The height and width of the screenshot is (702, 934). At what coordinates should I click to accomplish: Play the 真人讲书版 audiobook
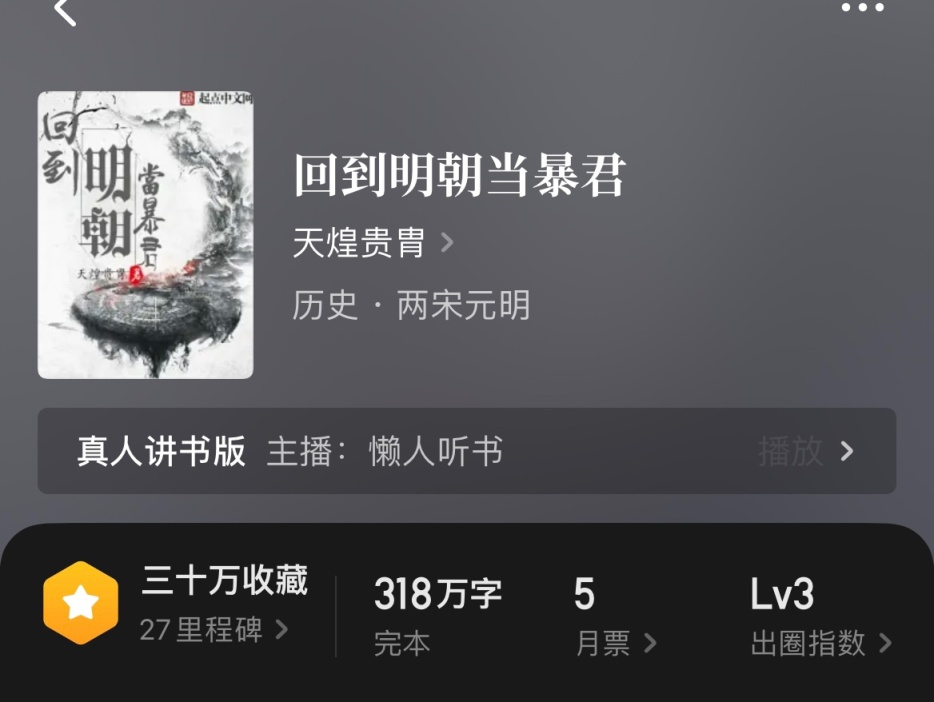[806, 451]
